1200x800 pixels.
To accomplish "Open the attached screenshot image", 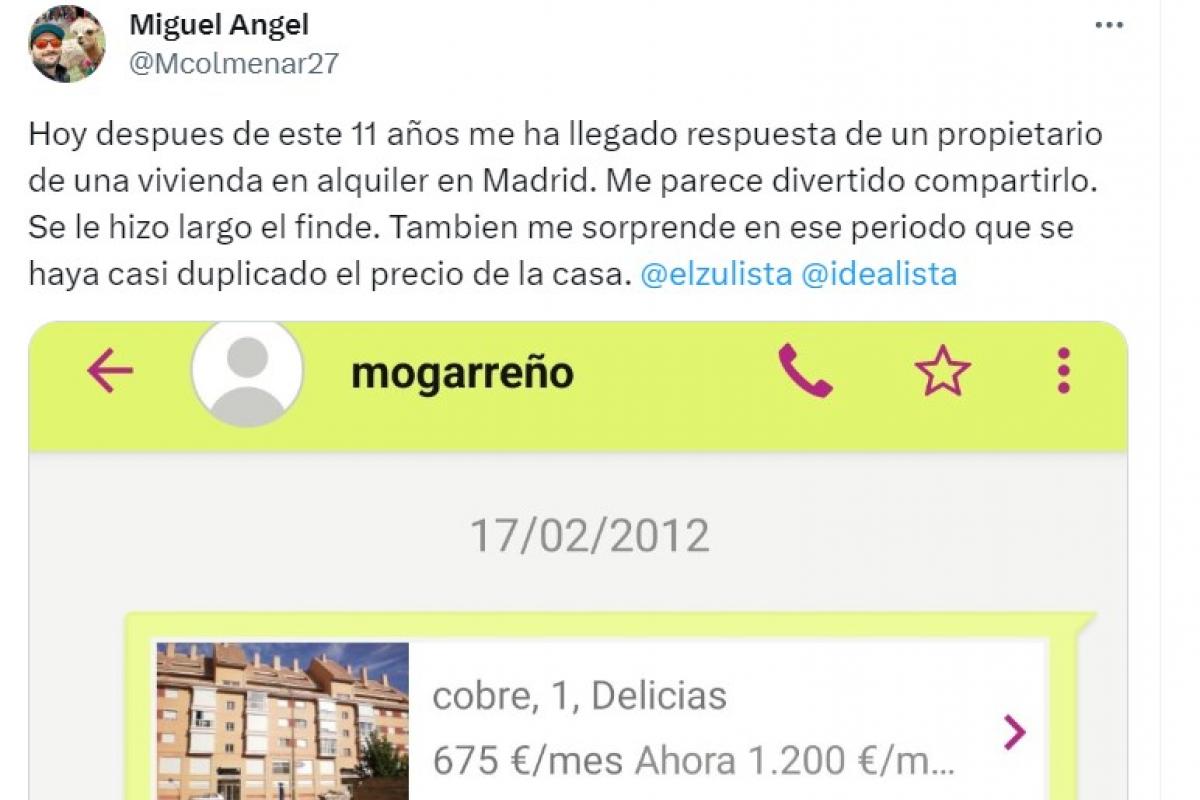I will click(578, 560).
